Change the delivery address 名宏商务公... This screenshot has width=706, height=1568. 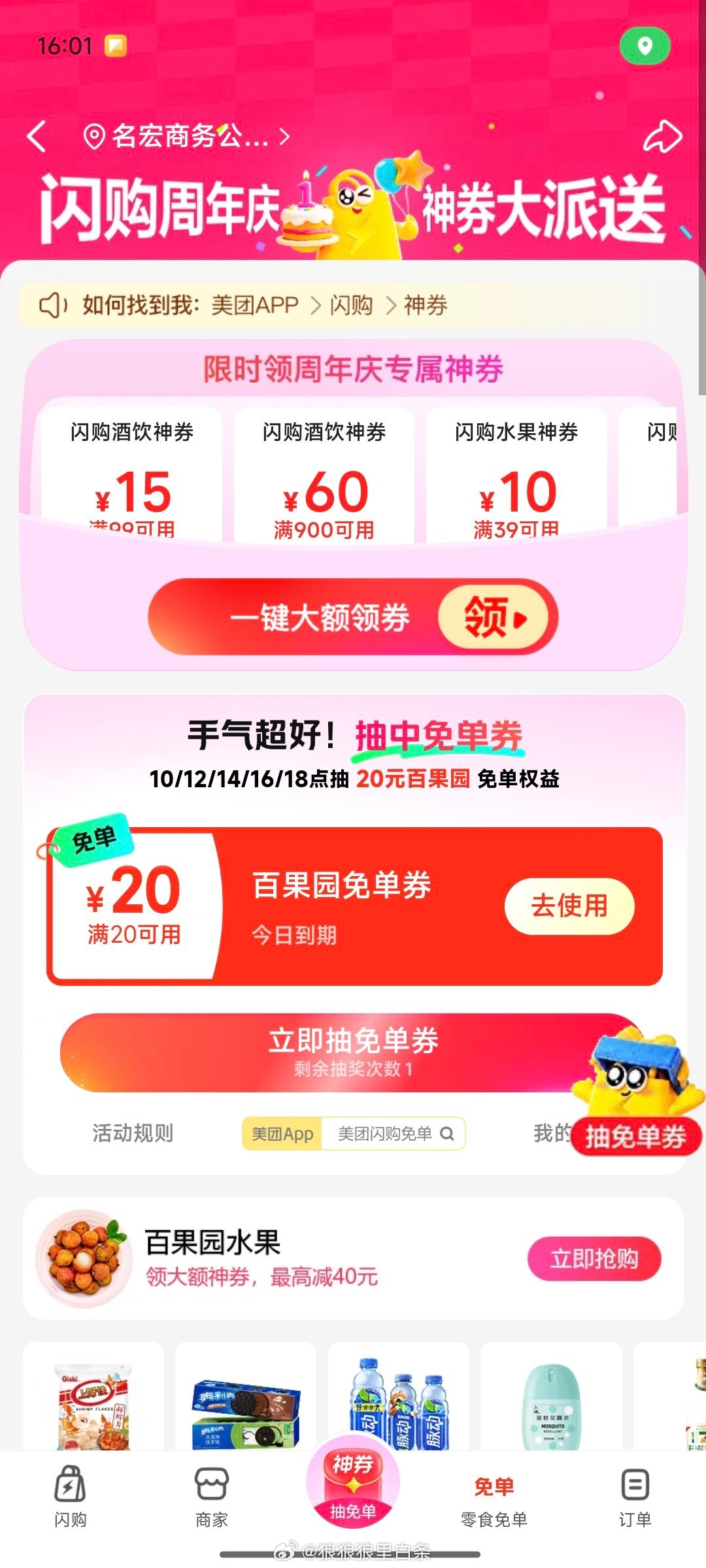coord(186,137)
